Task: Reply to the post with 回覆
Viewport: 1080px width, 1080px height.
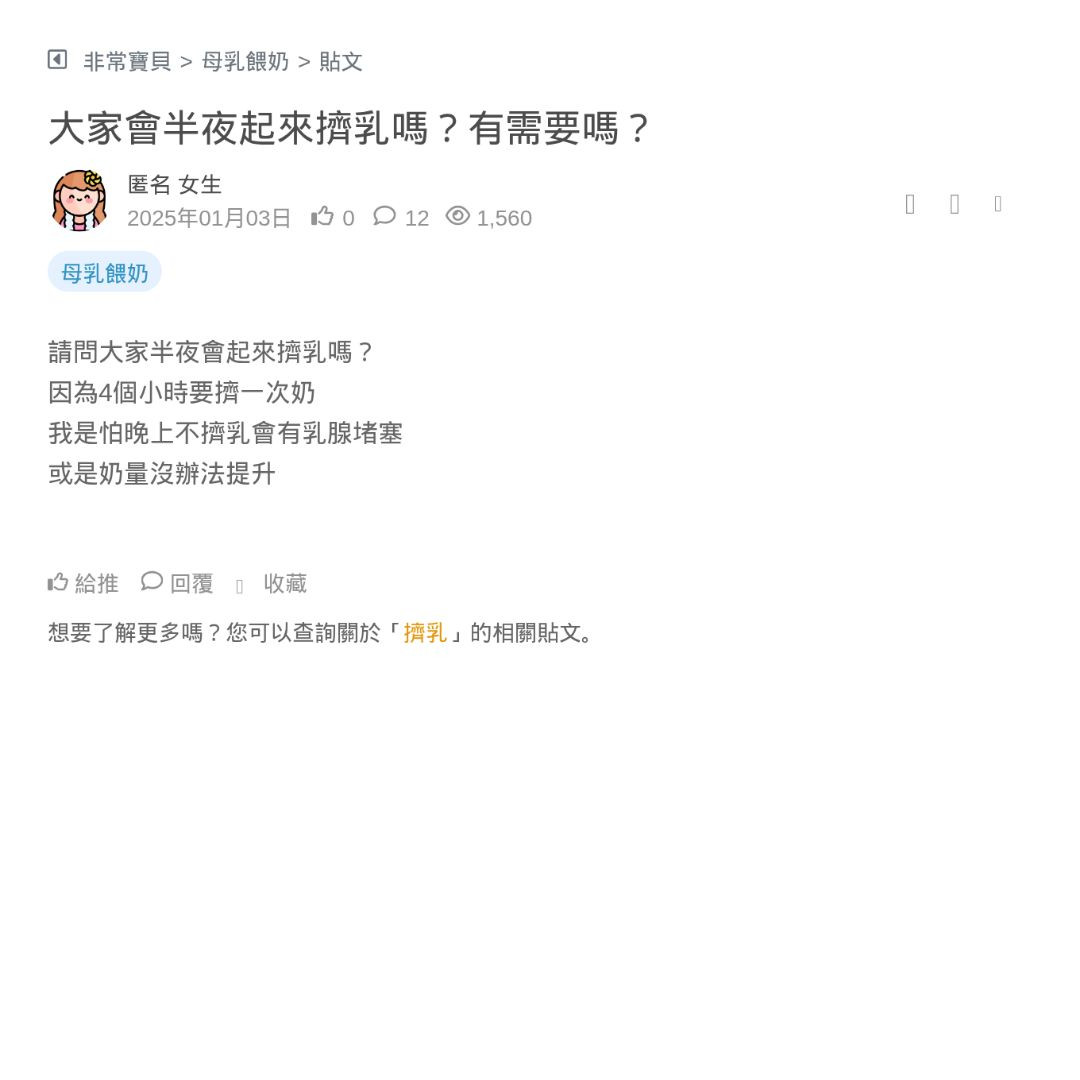Action: 178,583
